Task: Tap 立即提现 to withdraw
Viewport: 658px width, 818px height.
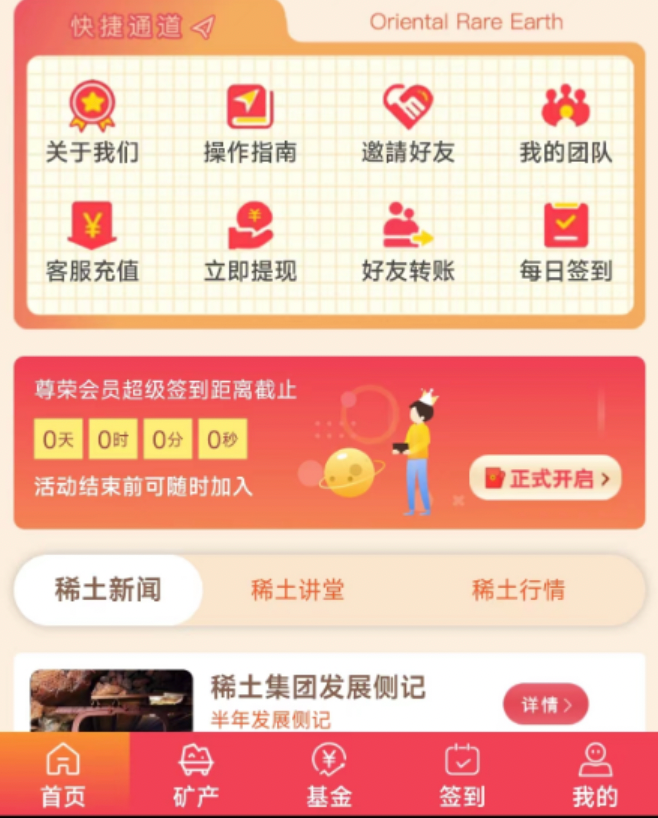Action: point(250,241)
